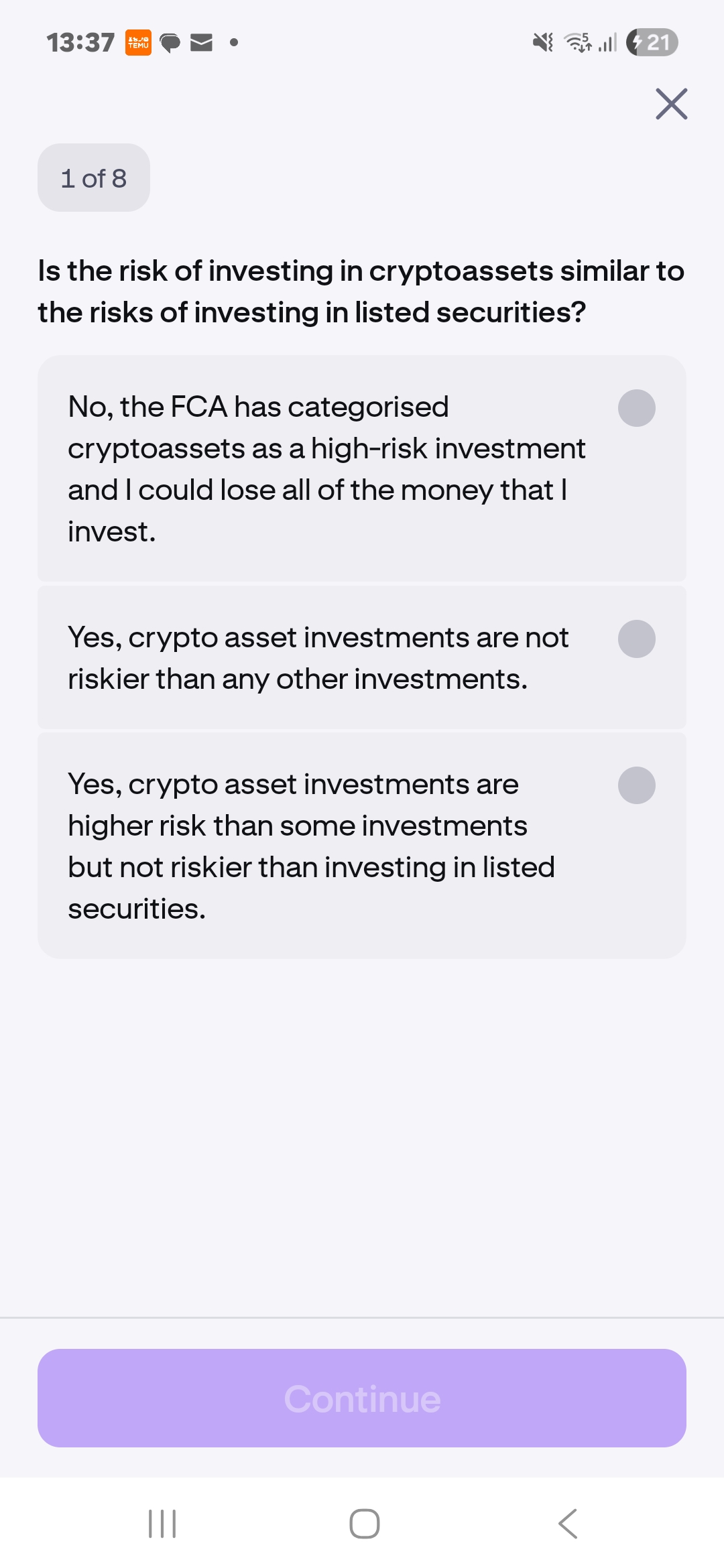Tap the radio circle on the first answer
The image size is (724, 1568).
coord(636,407)
